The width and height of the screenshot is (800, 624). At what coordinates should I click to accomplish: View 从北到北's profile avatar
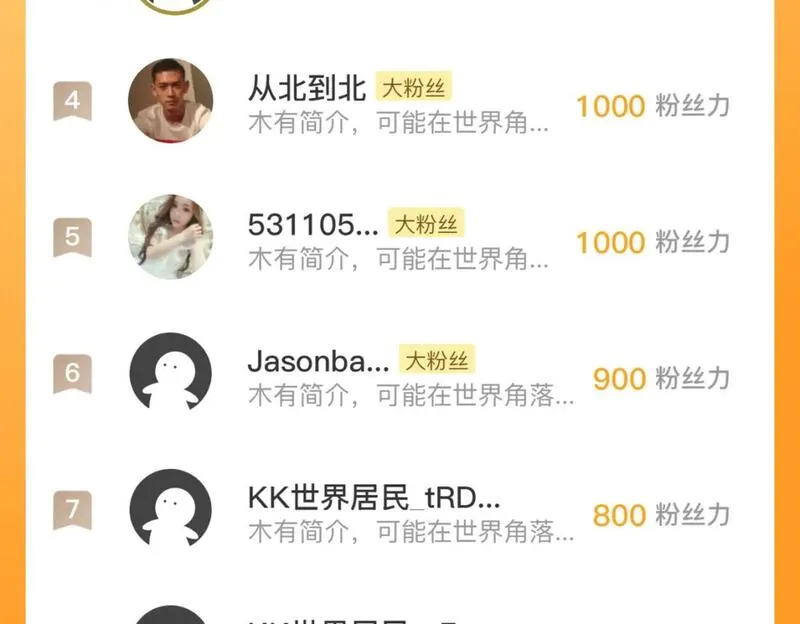[171, 101]
